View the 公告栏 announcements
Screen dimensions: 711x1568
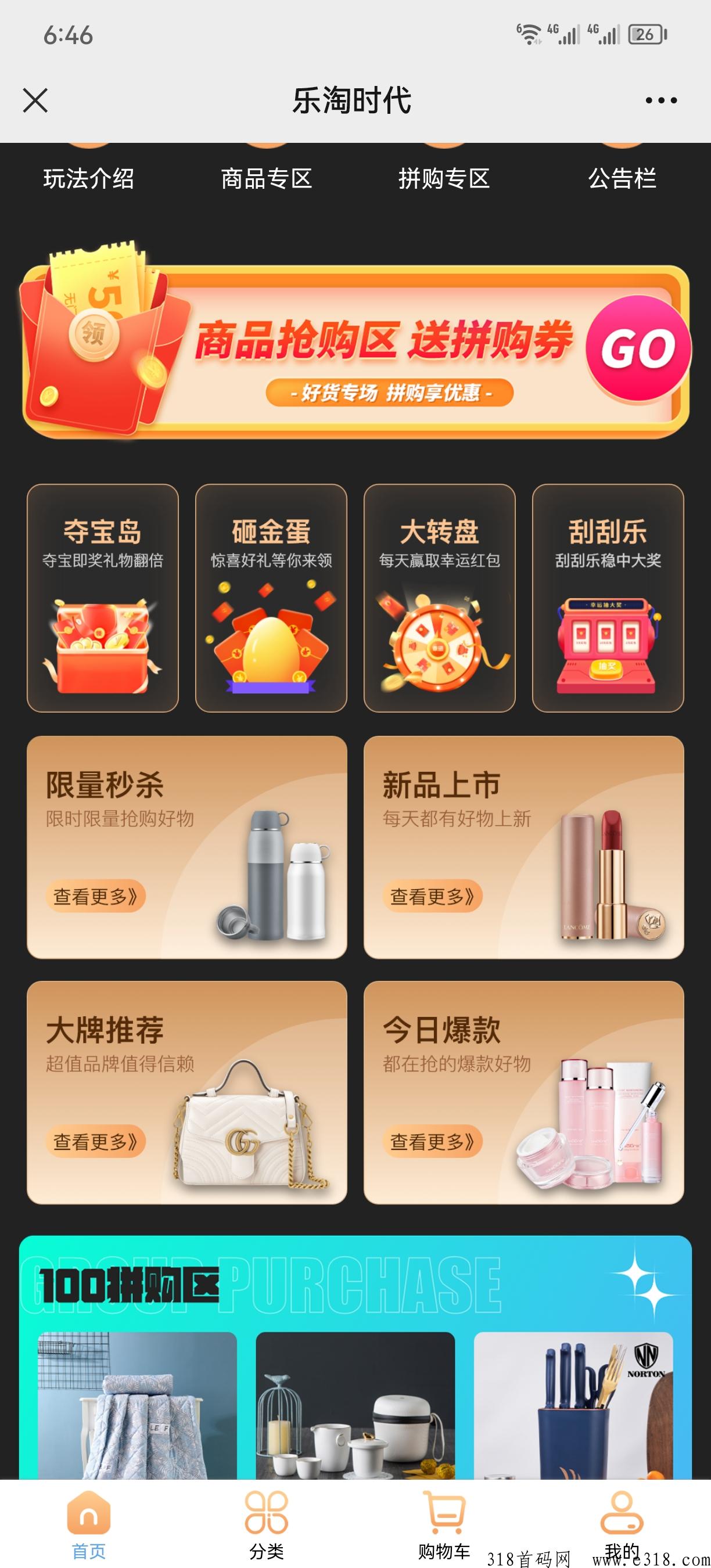622,178
